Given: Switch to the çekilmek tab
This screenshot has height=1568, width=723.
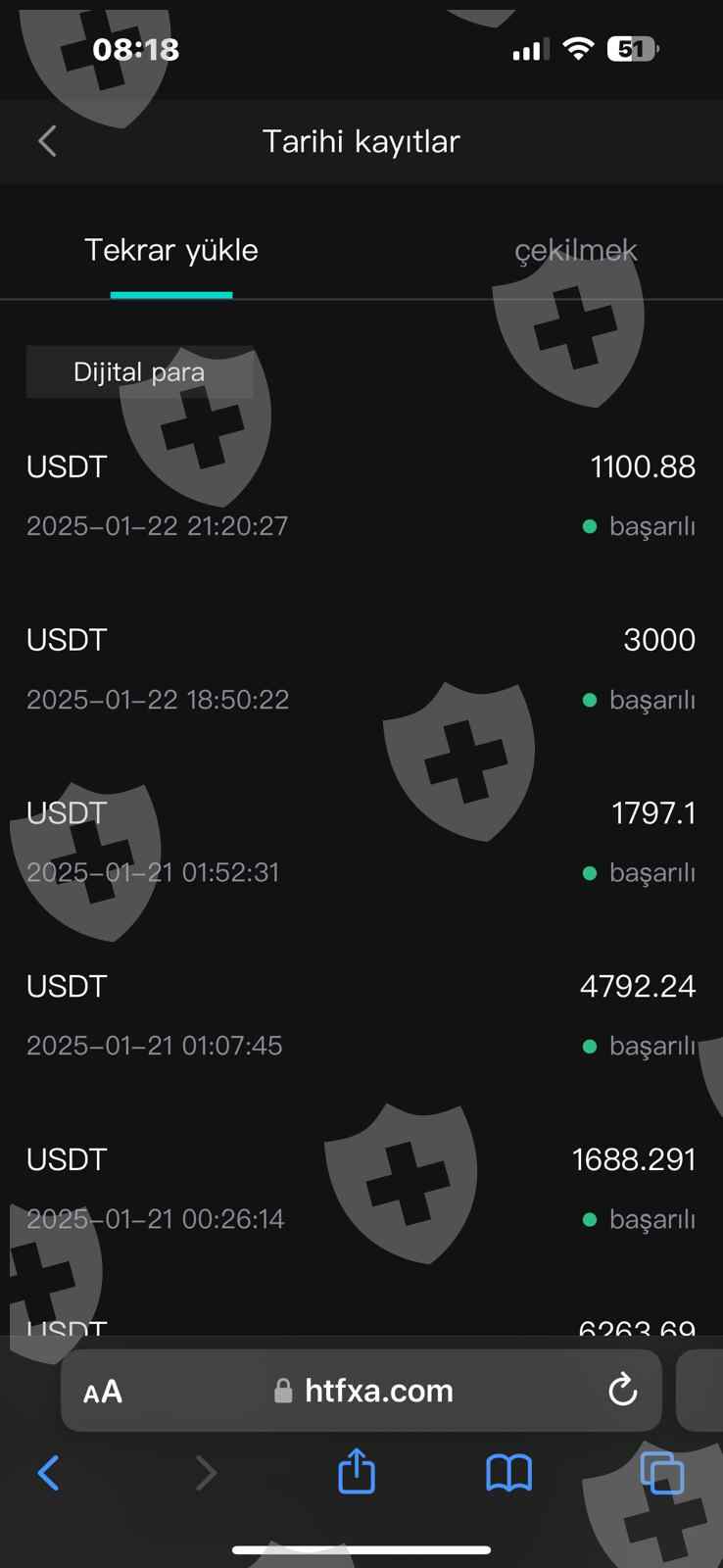Looking at the screenshot, I should coord(575,251).
